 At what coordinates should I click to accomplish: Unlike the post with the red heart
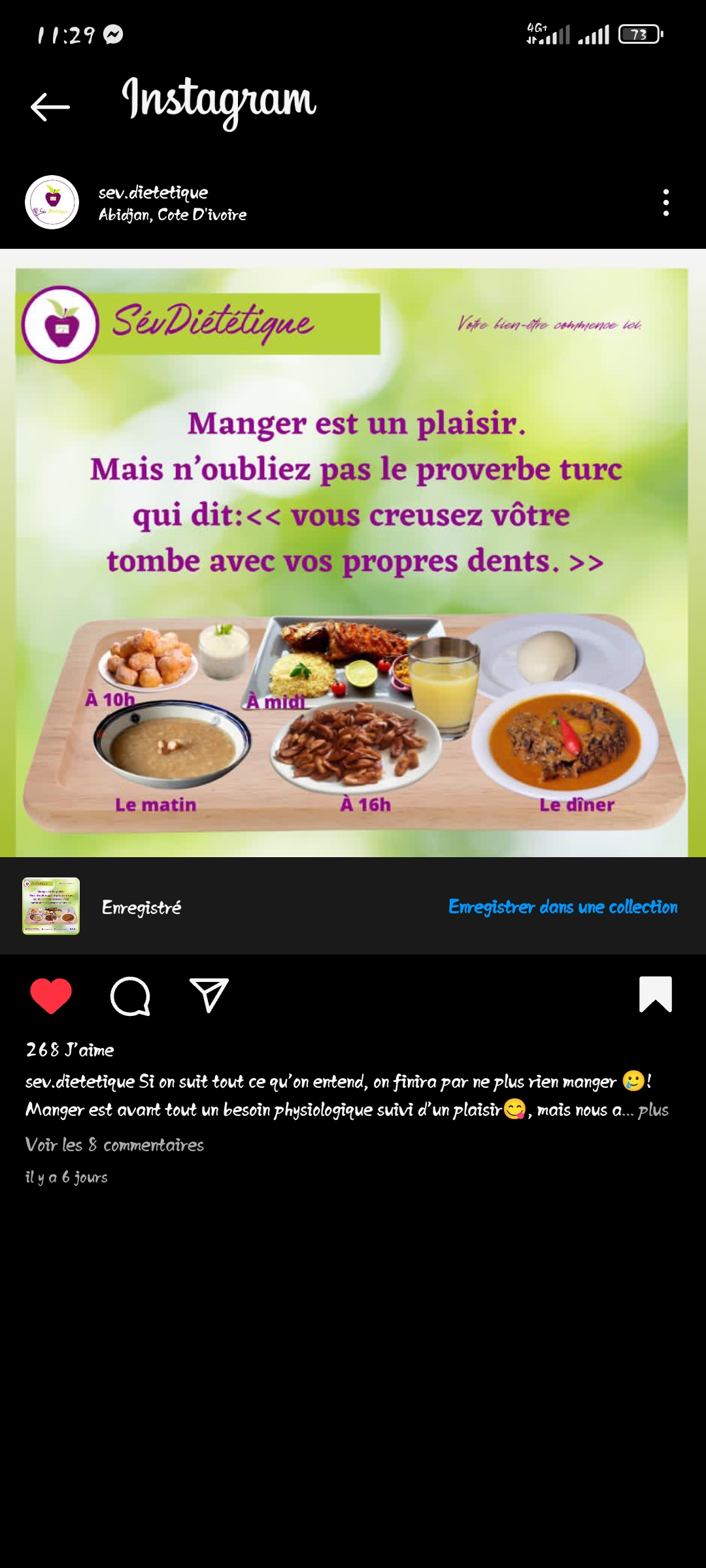pyautogui.click(x=51, y=996)
